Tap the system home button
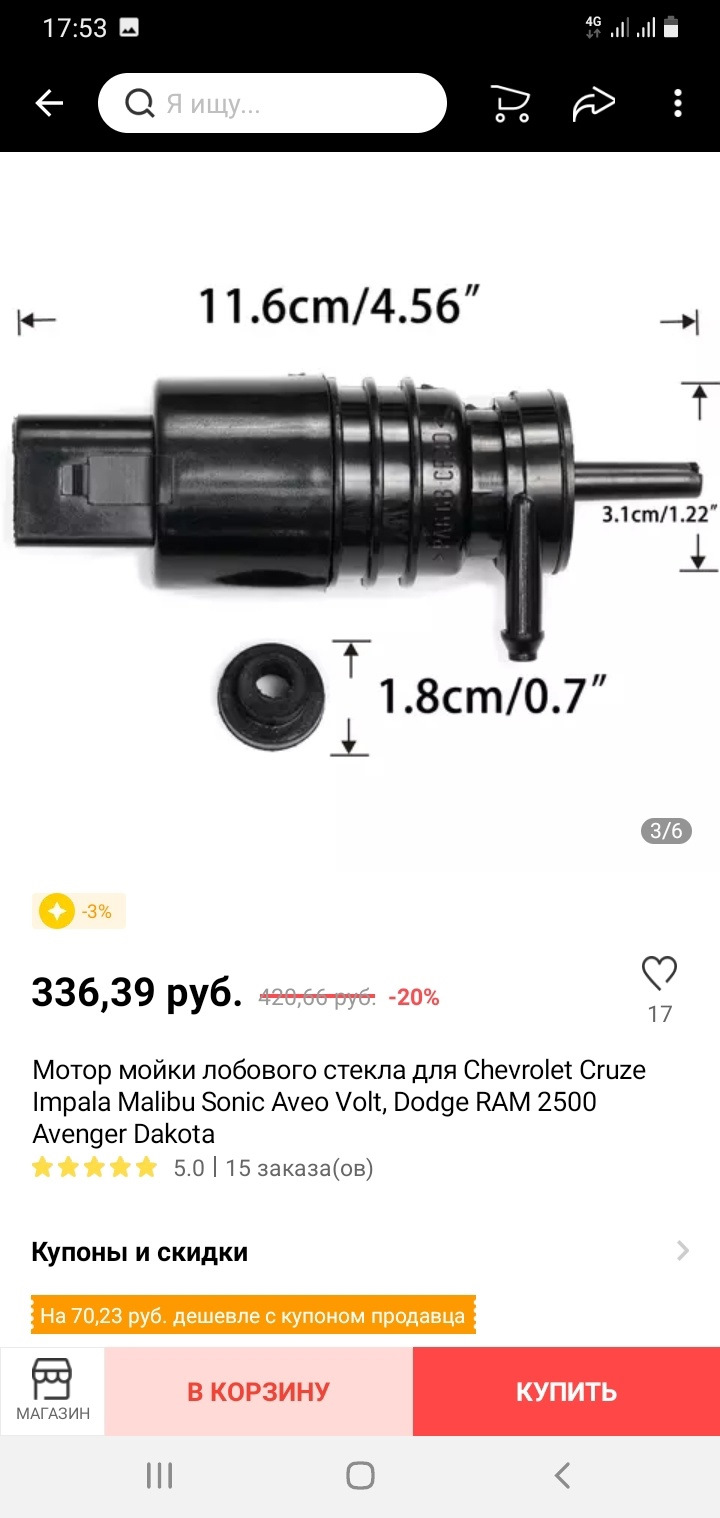 click(360, 1475)
